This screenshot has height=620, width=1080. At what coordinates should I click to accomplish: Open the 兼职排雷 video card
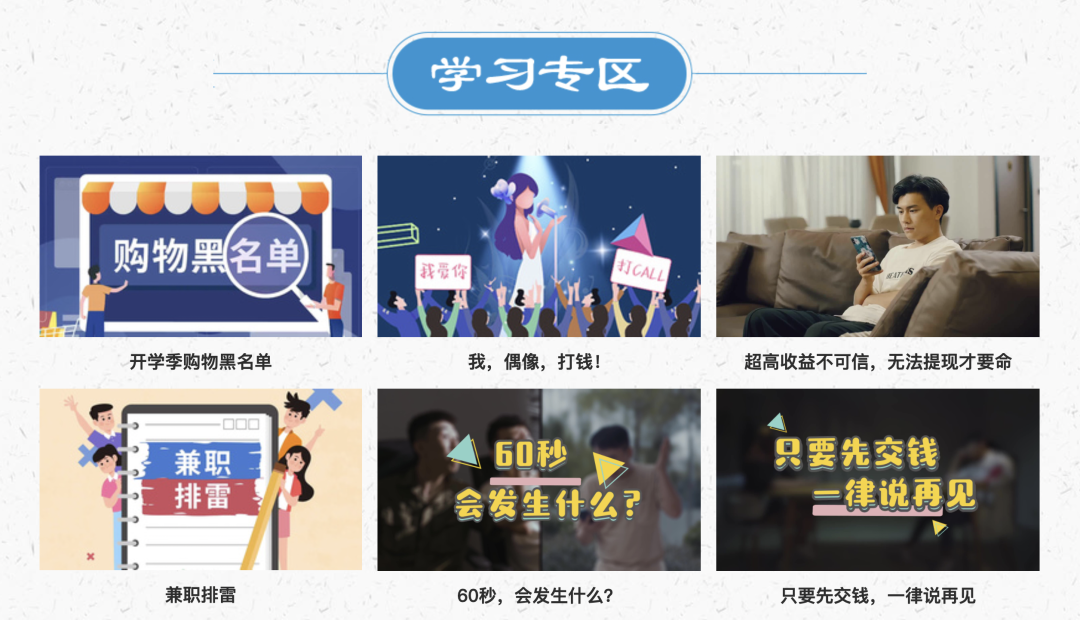[x=200, y=479]
